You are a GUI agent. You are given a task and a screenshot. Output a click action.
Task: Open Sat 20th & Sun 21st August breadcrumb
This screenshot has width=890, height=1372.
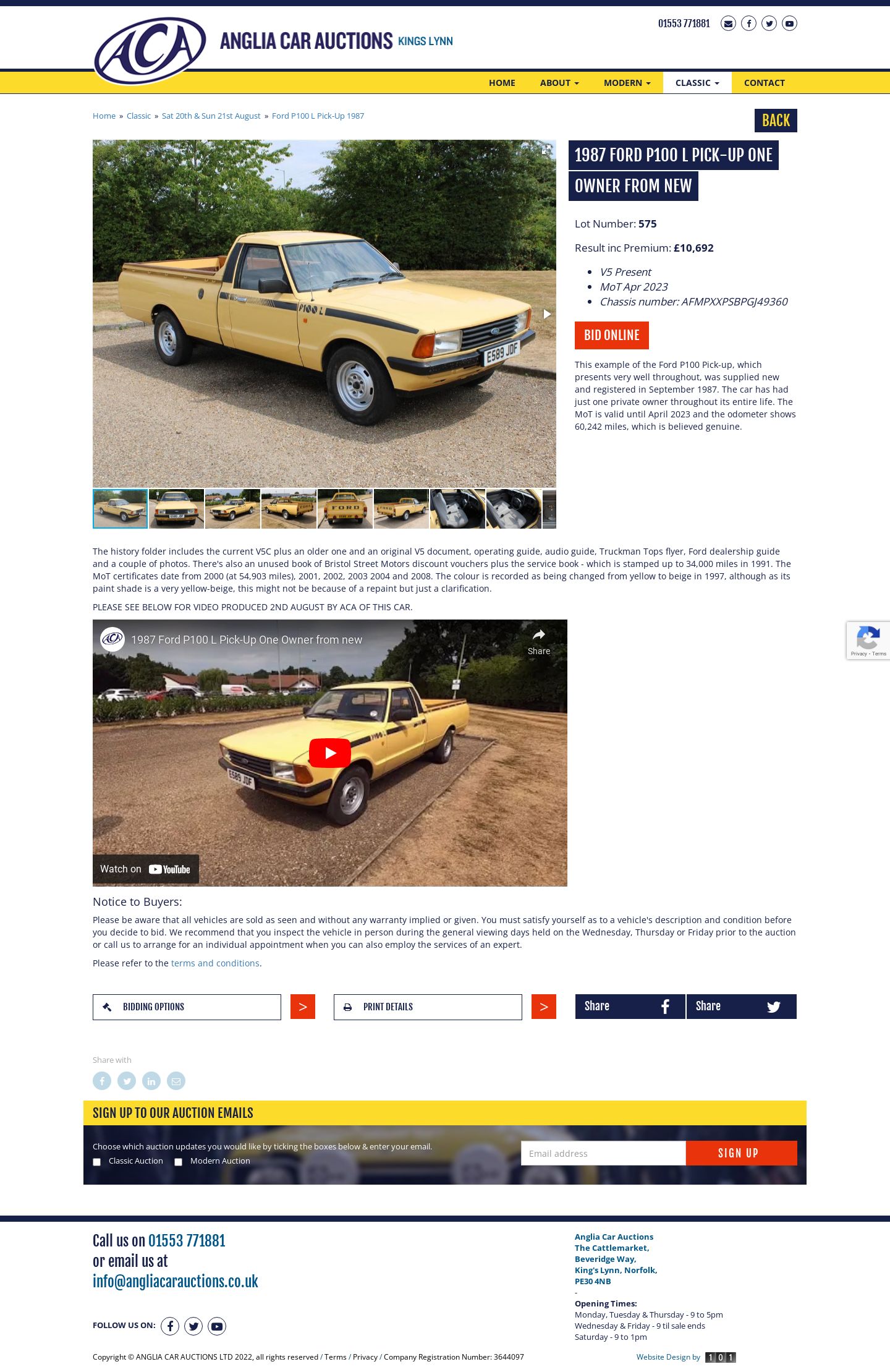point(211,116)
